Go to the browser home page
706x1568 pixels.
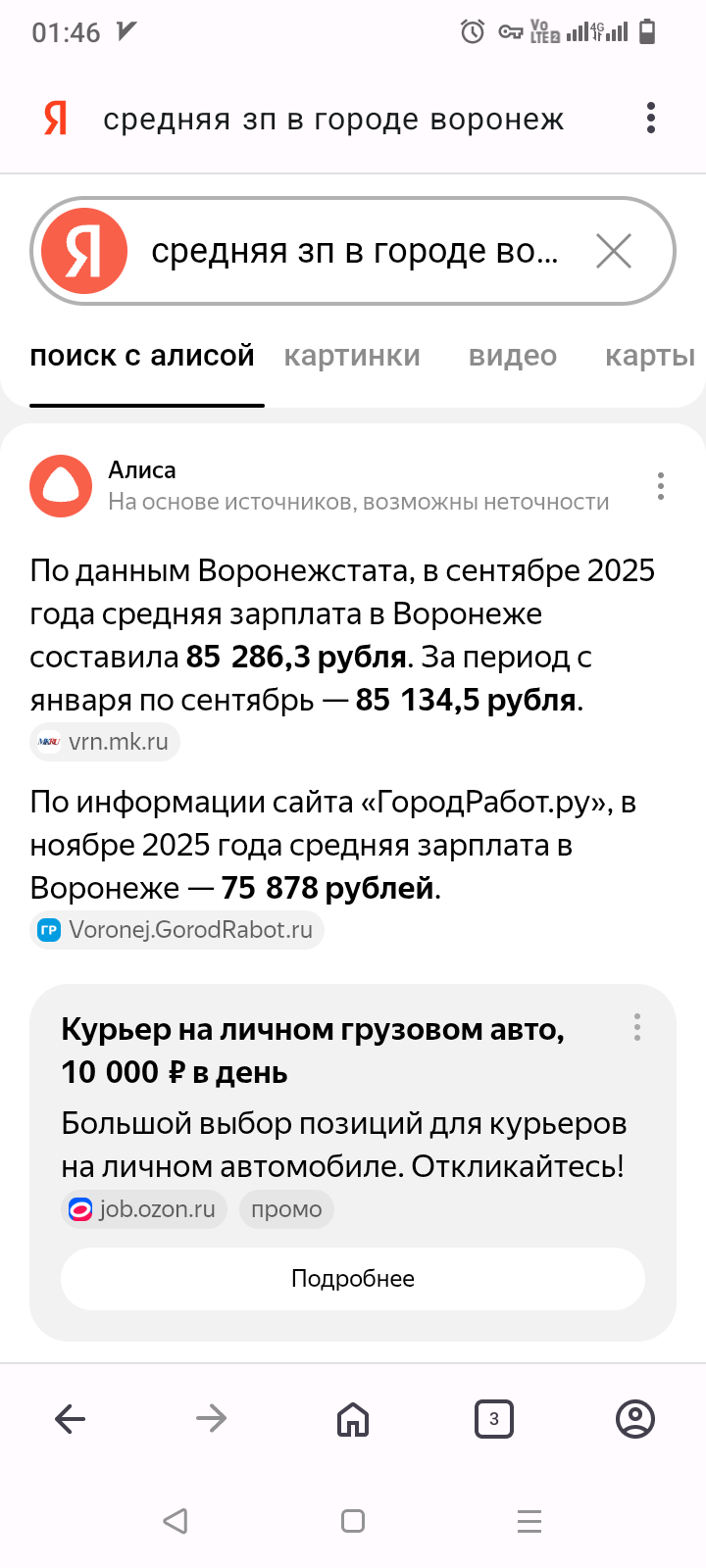pyautogui.click(x=353, y=1418)
